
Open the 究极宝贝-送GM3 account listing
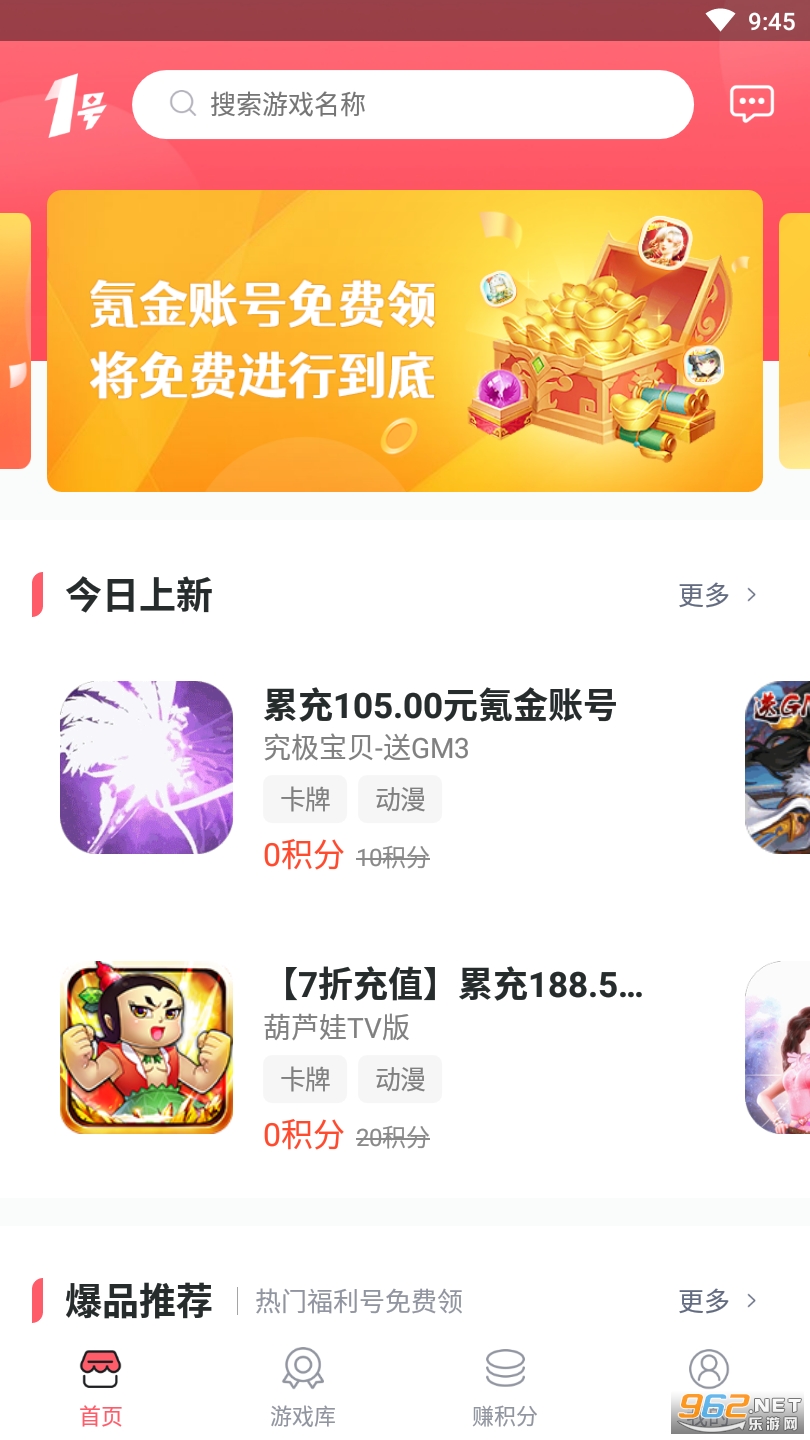coord(390,768)
